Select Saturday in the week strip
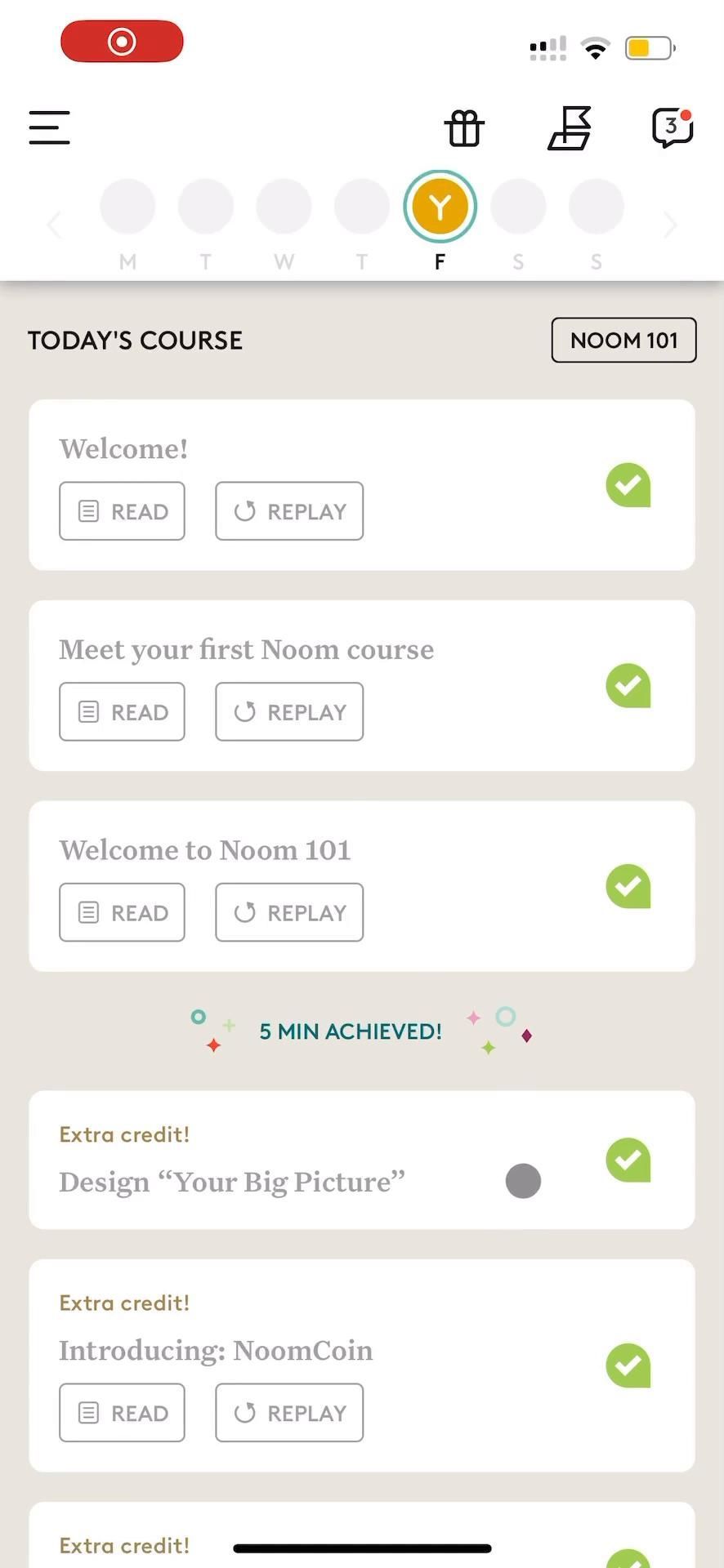724x1568 pixels. pyautogui.click(x=518, y=207)
